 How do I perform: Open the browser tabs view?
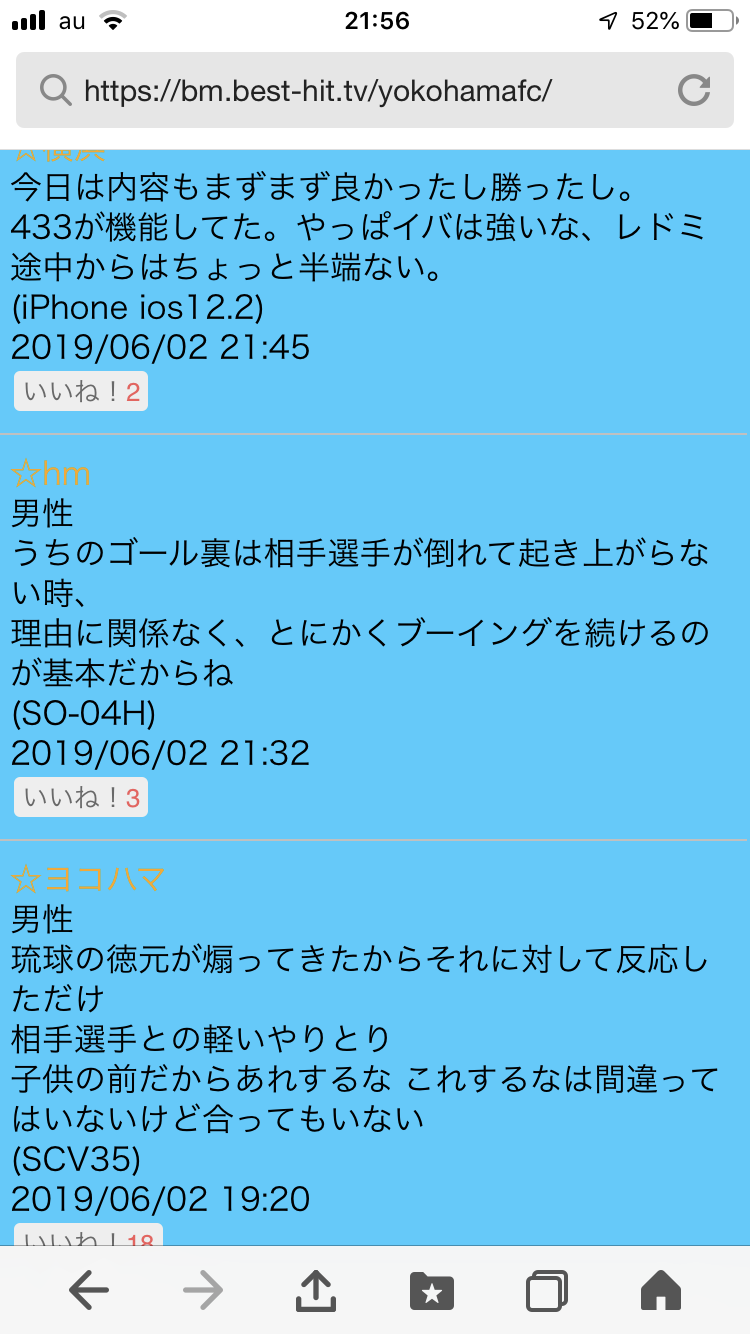pyautogui.click(x=547, y=1290)
